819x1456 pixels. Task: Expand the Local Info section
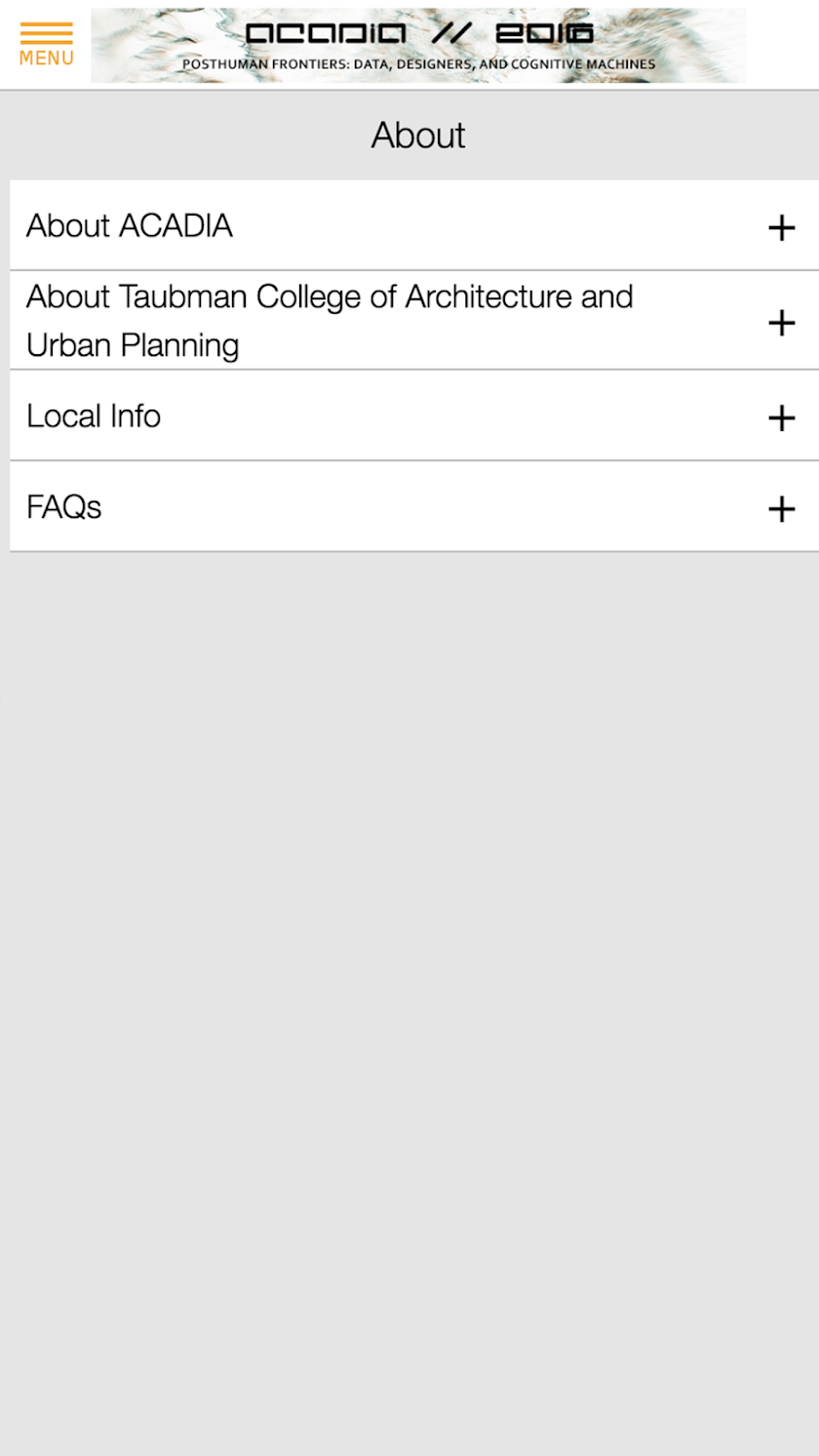781,417
